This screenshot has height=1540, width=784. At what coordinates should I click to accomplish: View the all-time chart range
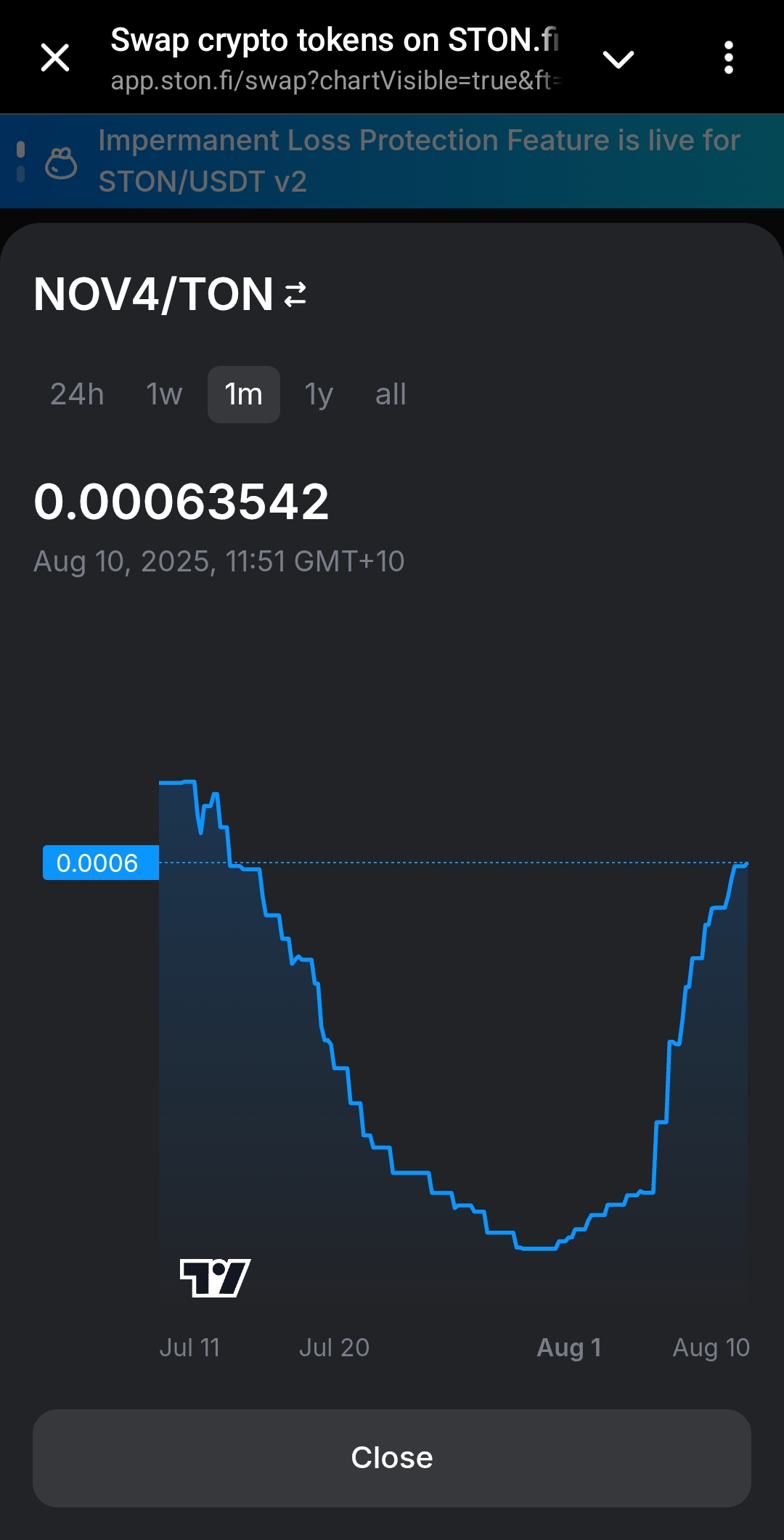coord(391,394)
